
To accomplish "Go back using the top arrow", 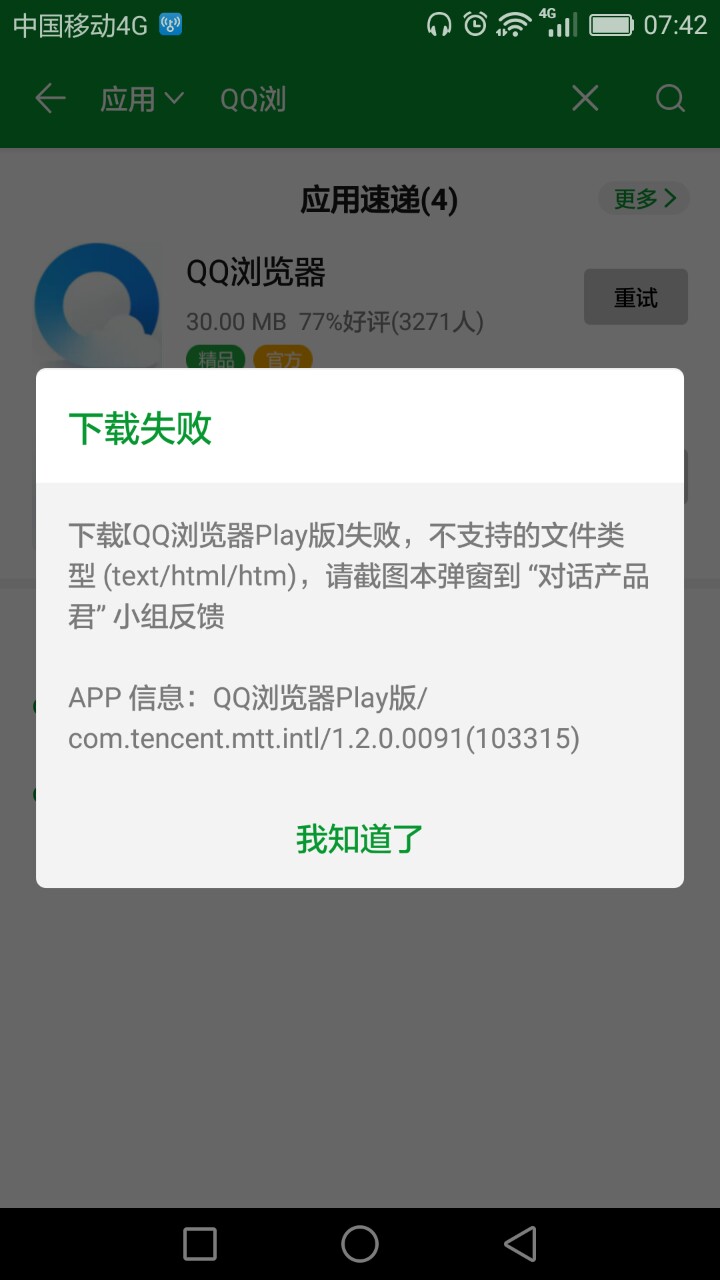I will [x=50, y=98].
